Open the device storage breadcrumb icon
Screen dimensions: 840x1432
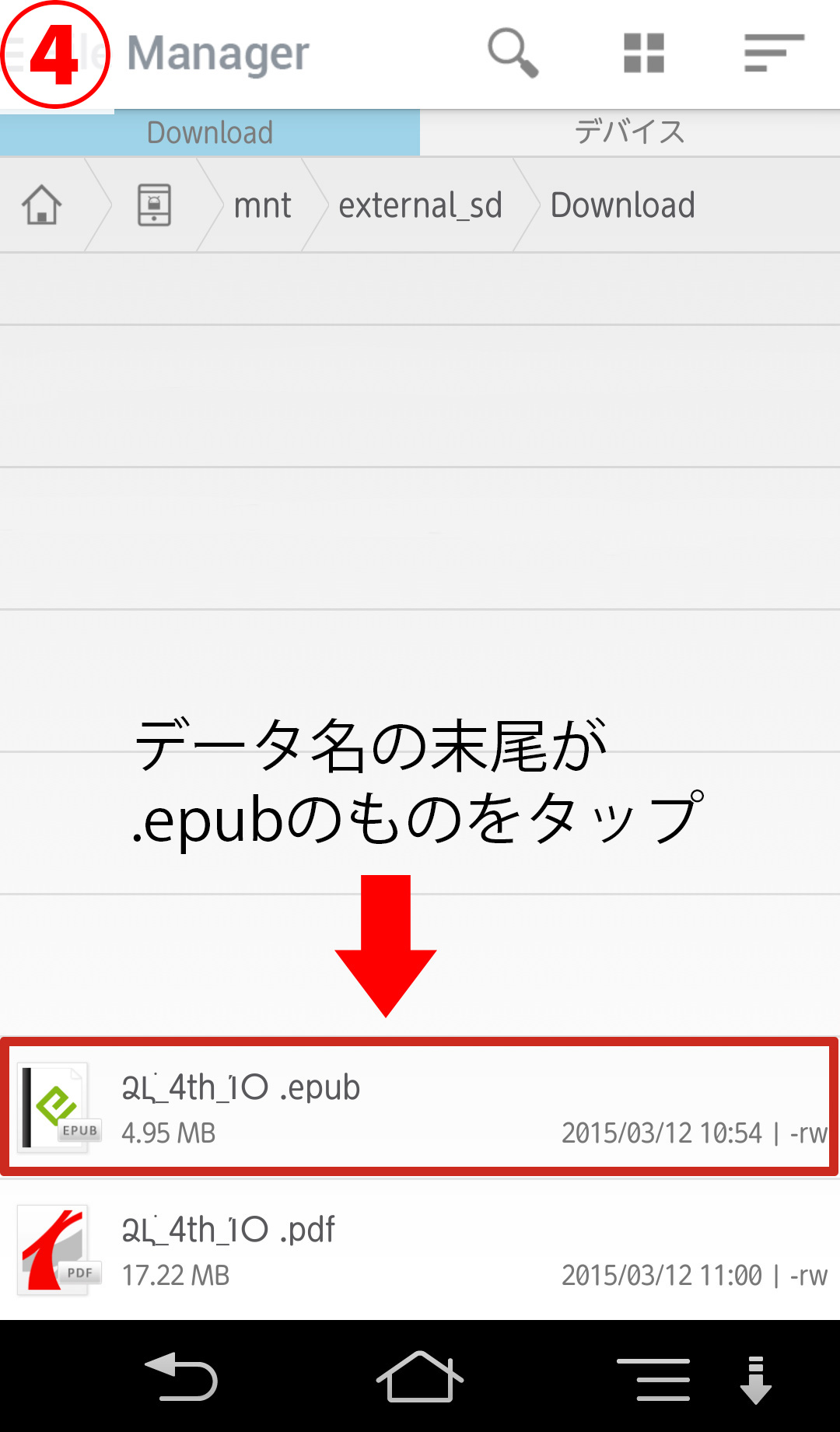point(154,205)
